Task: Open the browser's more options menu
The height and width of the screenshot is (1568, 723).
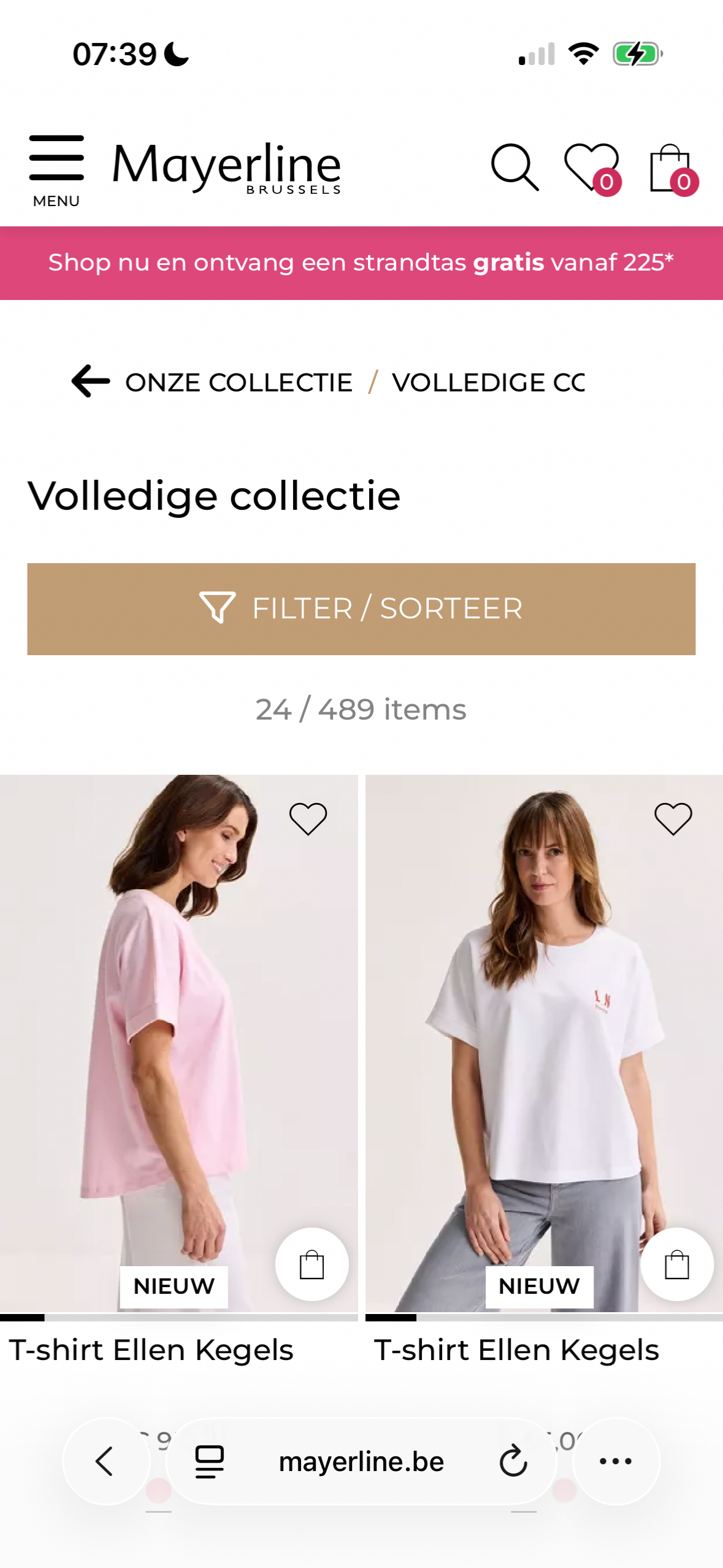Action: (x=616, y=1461)
